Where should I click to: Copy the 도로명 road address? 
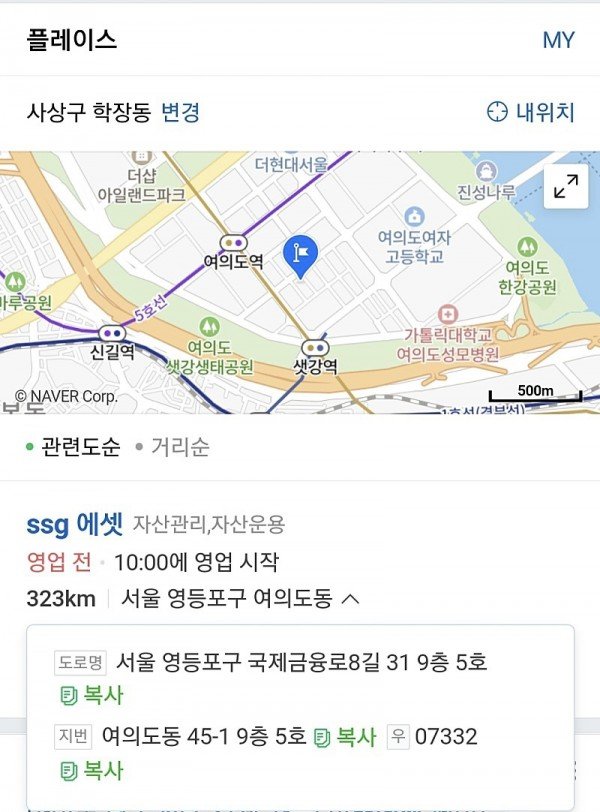pos(92,695)
